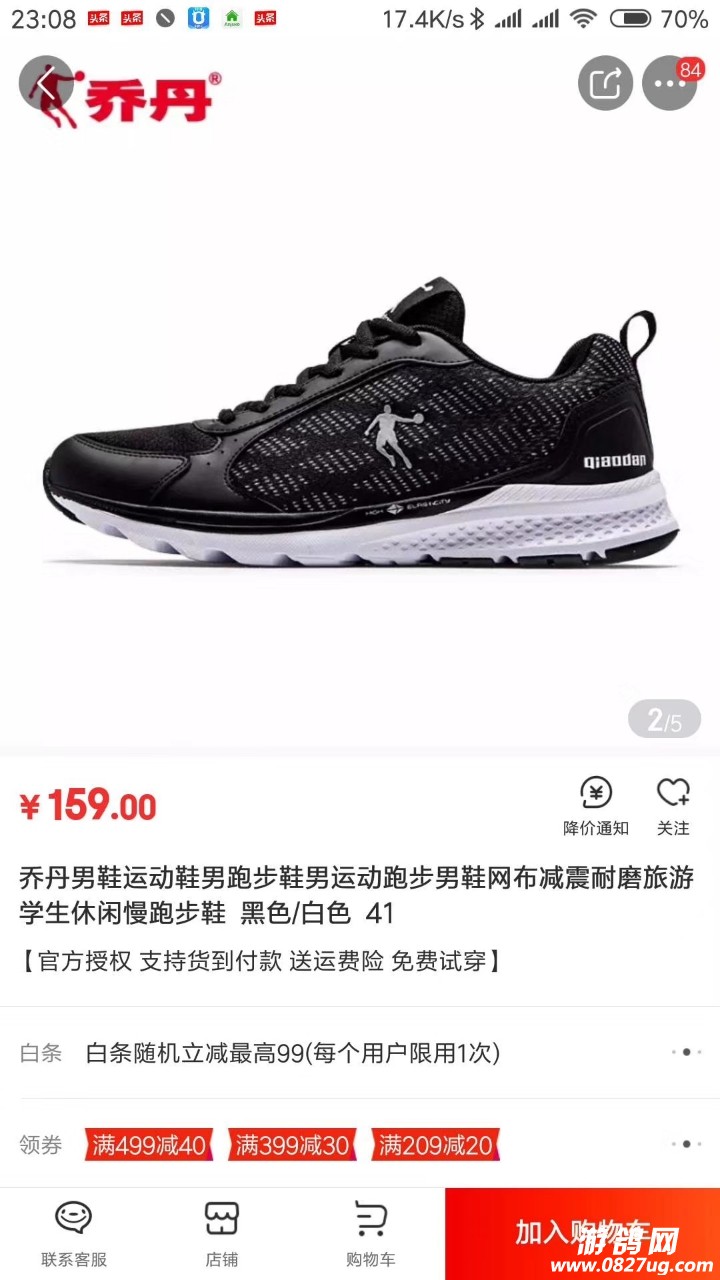Contact customer service via 联系客服
This screenshot has height=1280, width=720.
click(x=74, y=1234)
